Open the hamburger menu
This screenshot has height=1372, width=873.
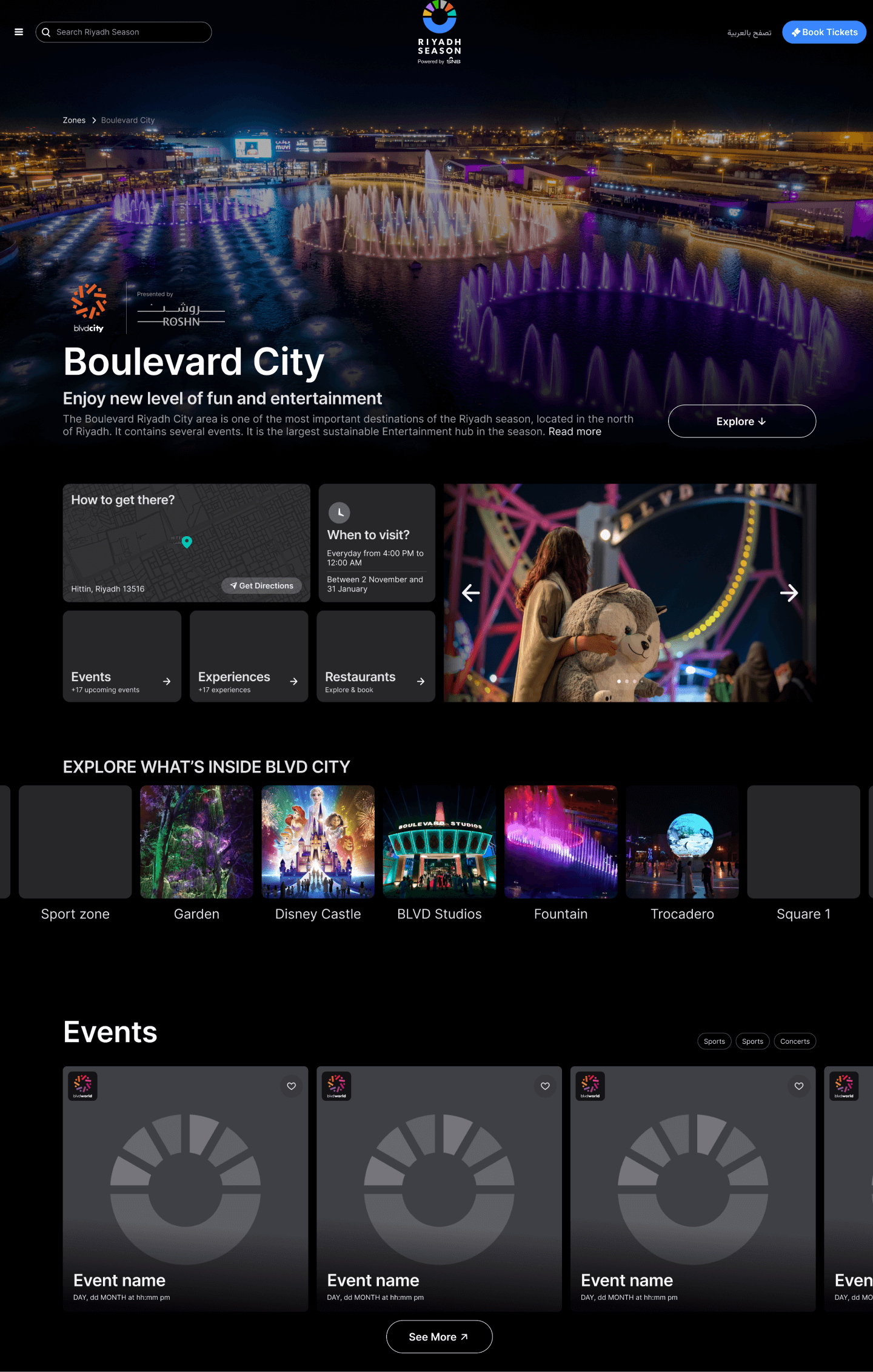pyautogui.click(x=19, y=32)
